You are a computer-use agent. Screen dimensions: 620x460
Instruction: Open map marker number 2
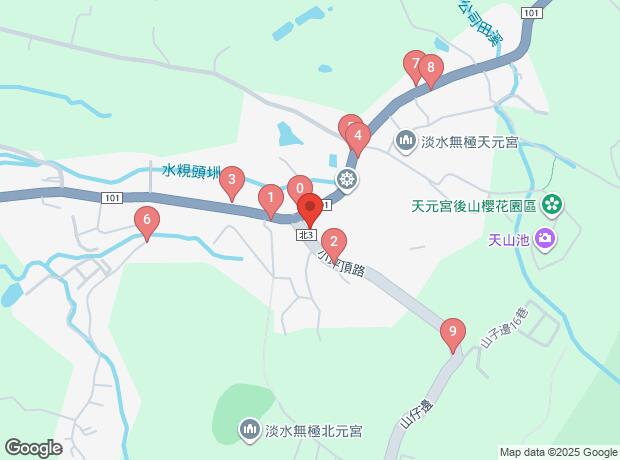click(x=333, y=242)
